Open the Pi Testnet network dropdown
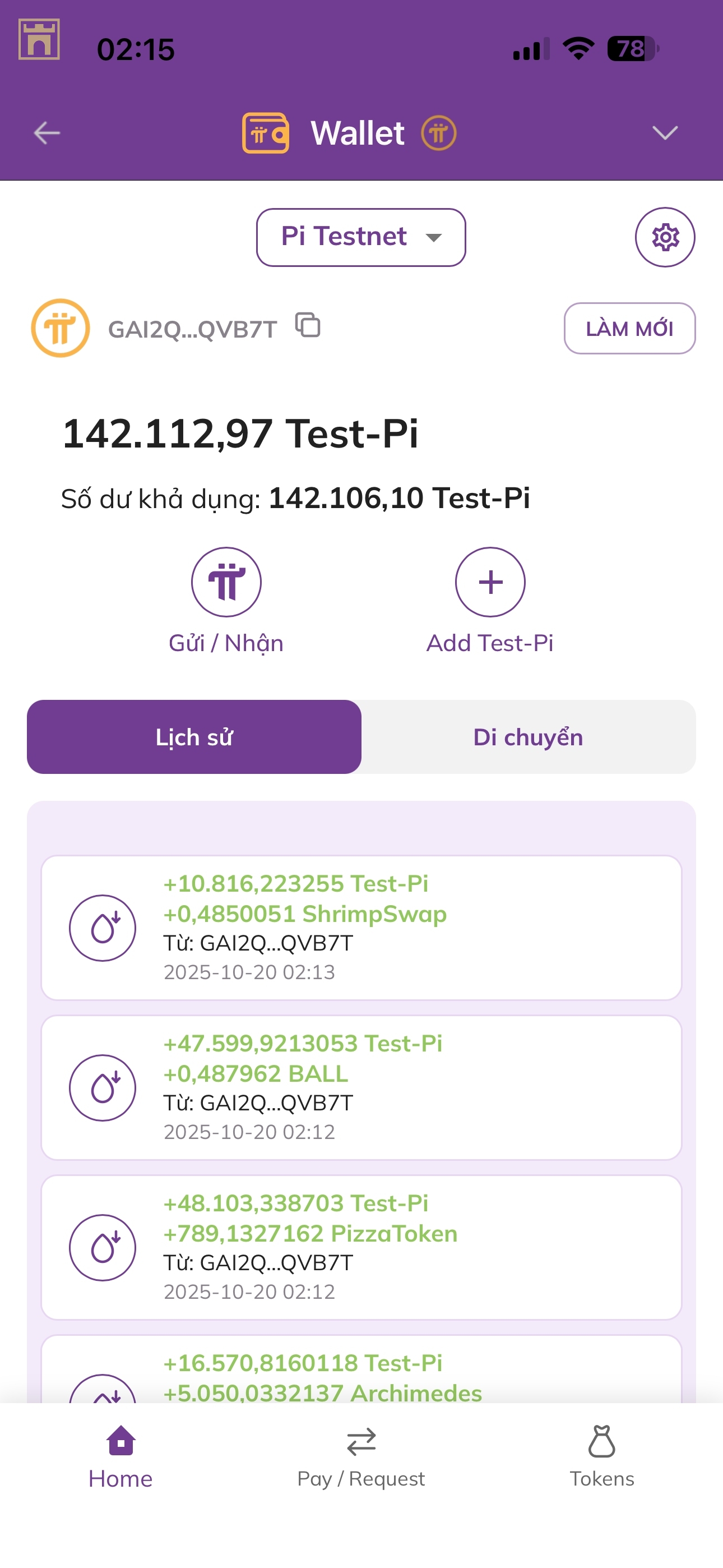 (361, 237)
